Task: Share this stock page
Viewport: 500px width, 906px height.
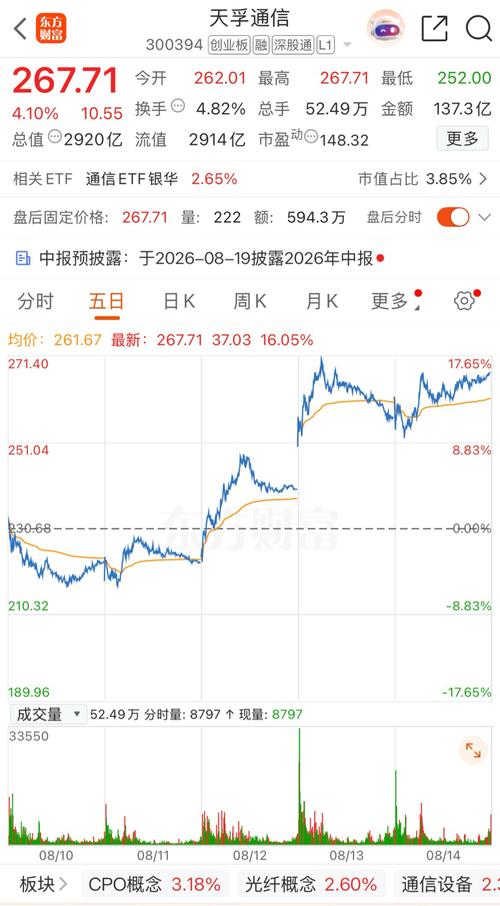Action: coord(434,28)
